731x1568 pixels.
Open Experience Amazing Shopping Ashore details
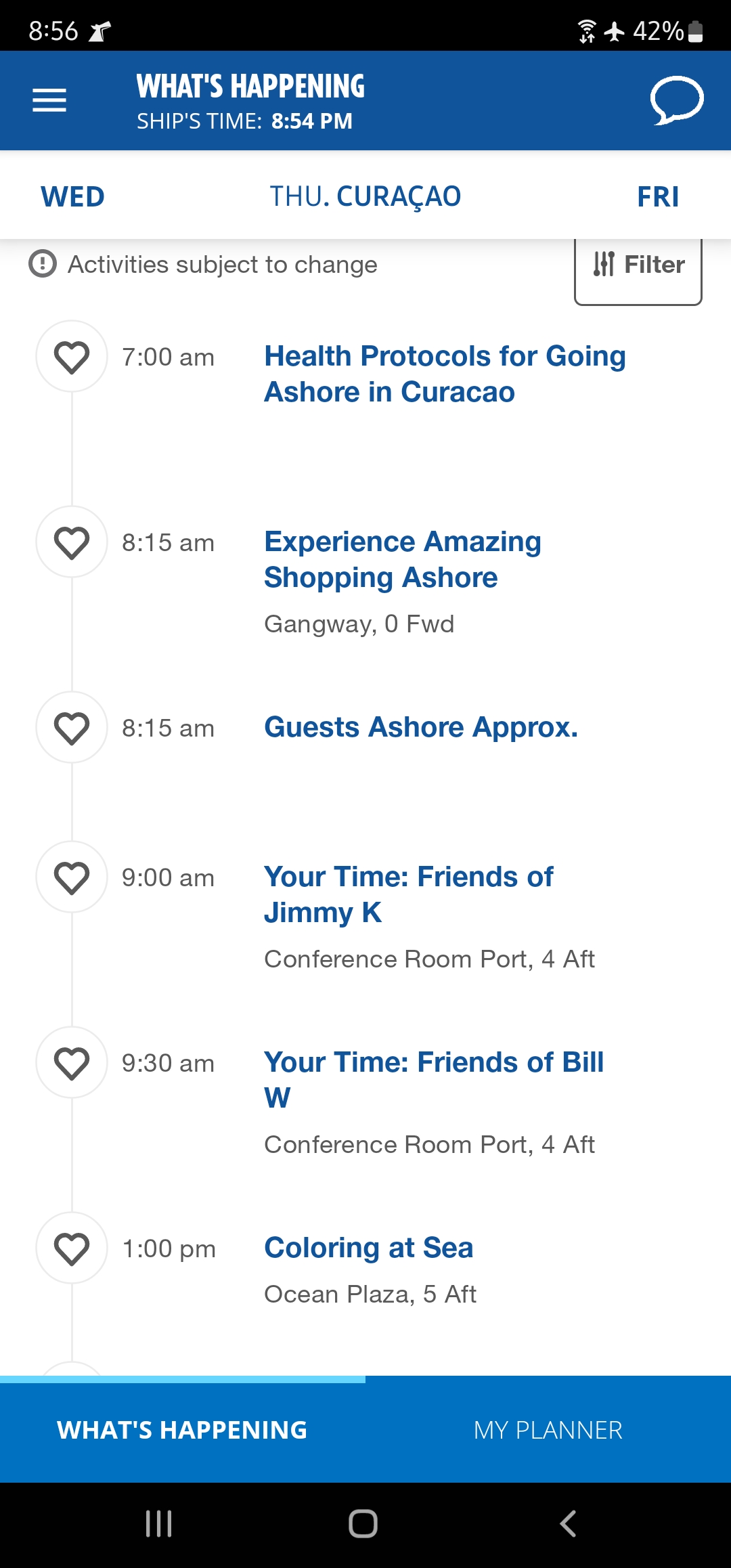pyautogui.click(x=403, y=559)
